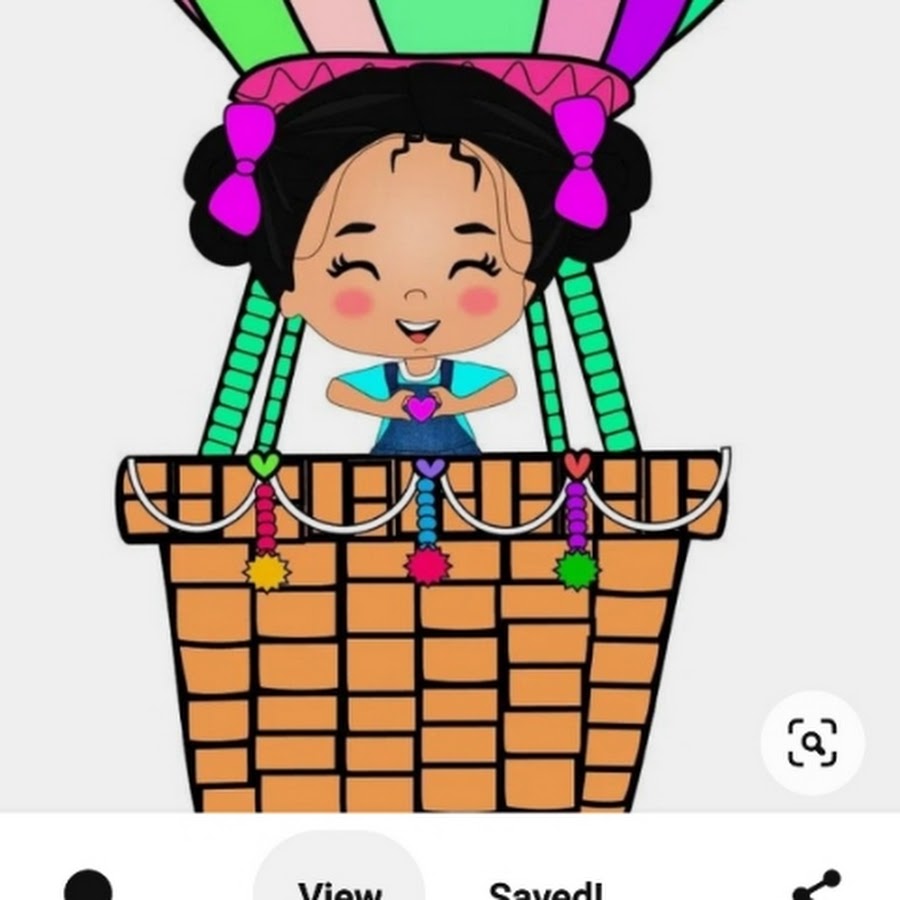Tap the black circle icon beside View
900x900 pixels.
88,886
